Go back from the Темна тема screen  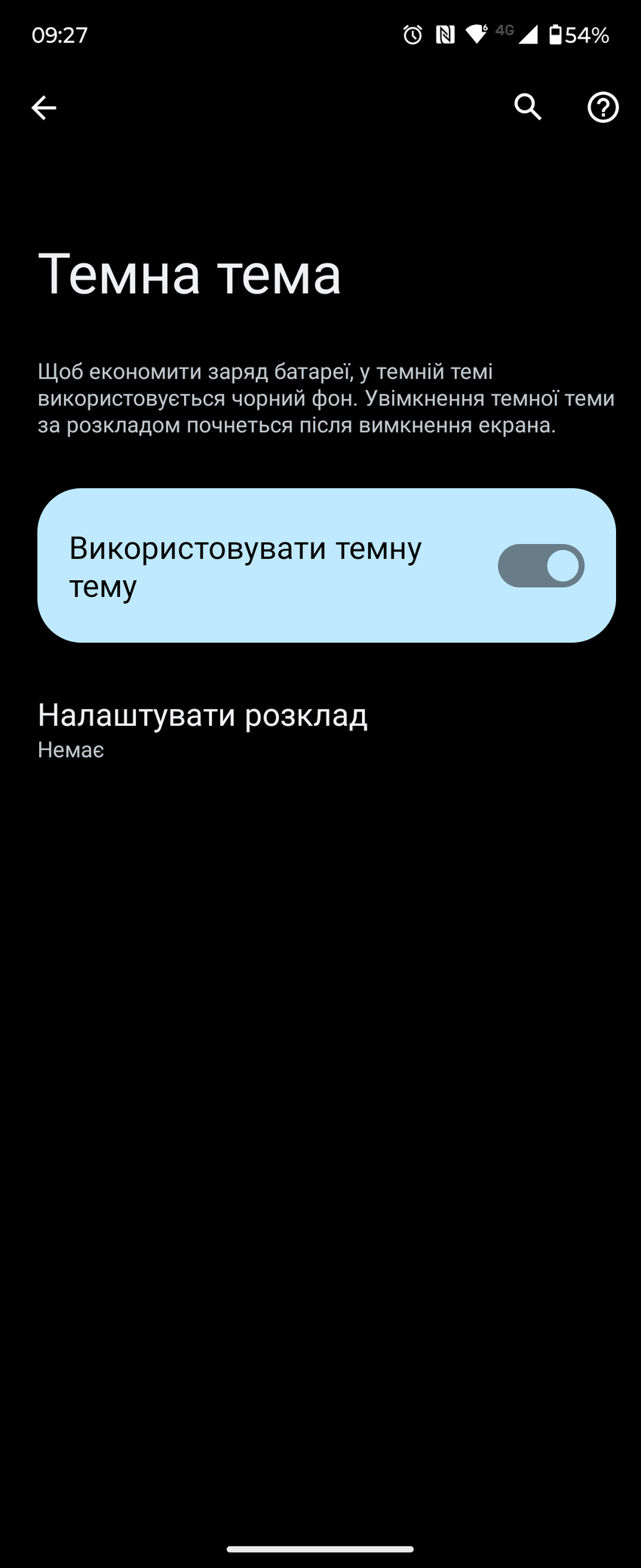tap(44, 108)
